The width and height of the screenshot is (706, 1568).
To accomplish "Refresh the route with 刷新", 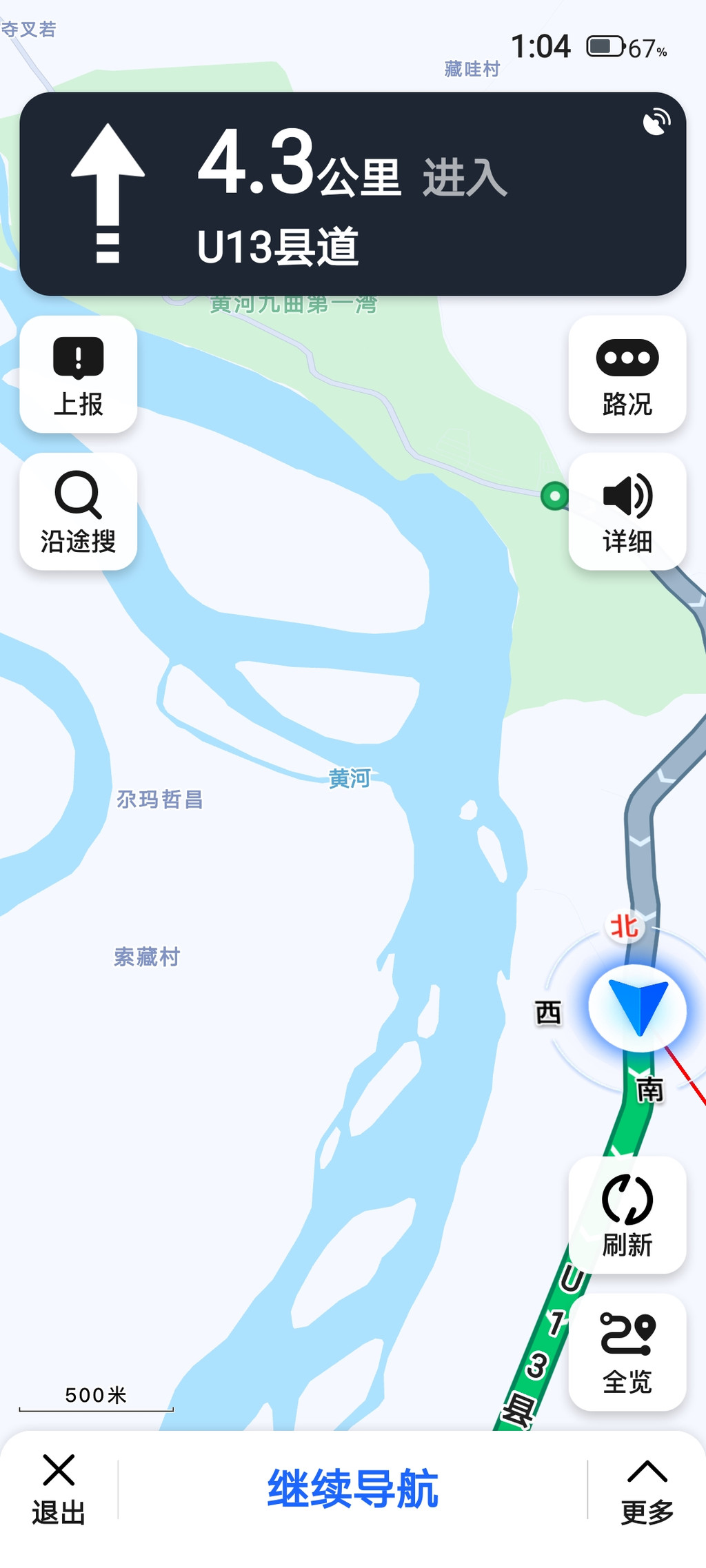I will [627, 1215].
